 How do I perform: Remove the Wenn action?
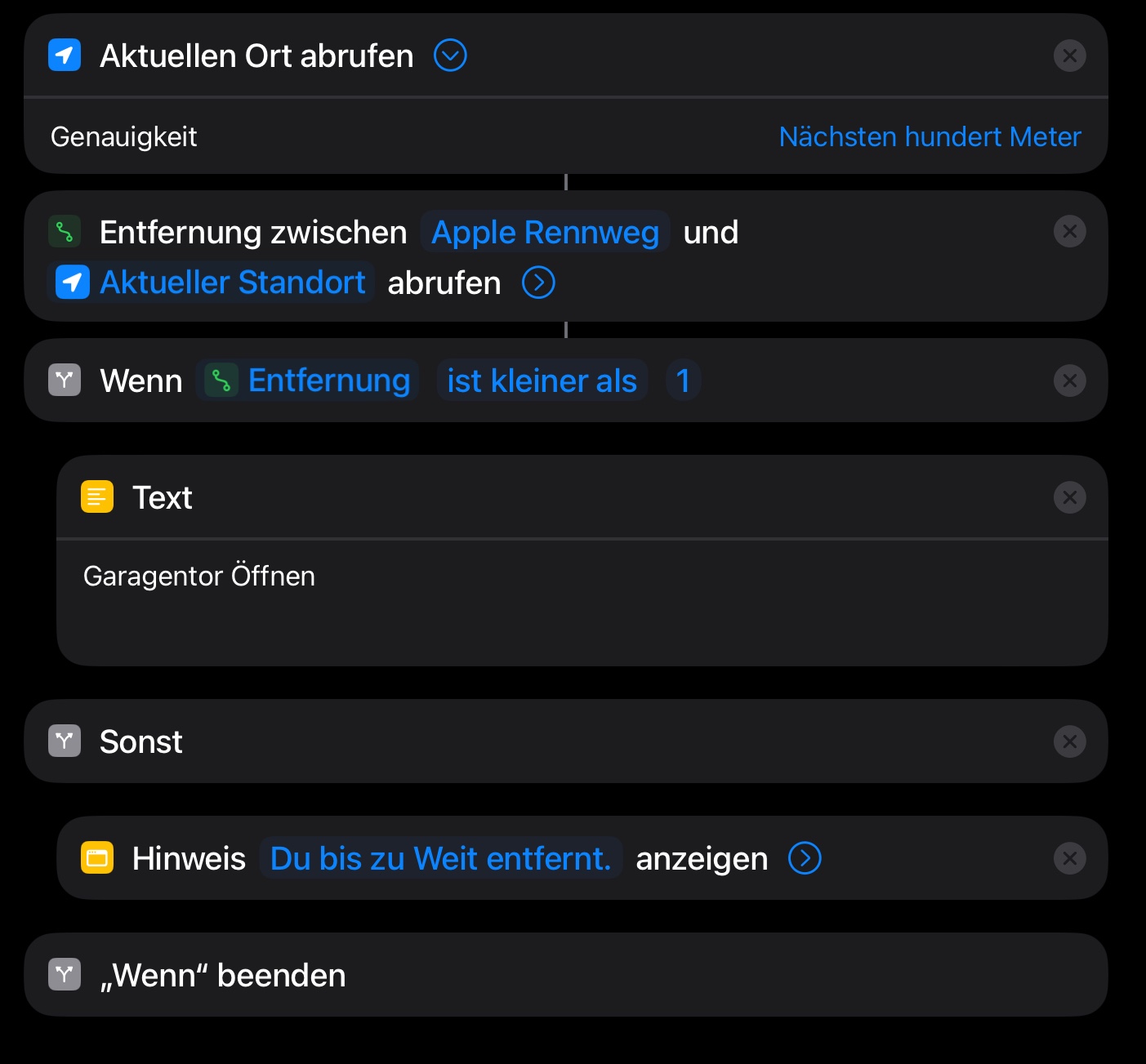tap(1069, 381)
